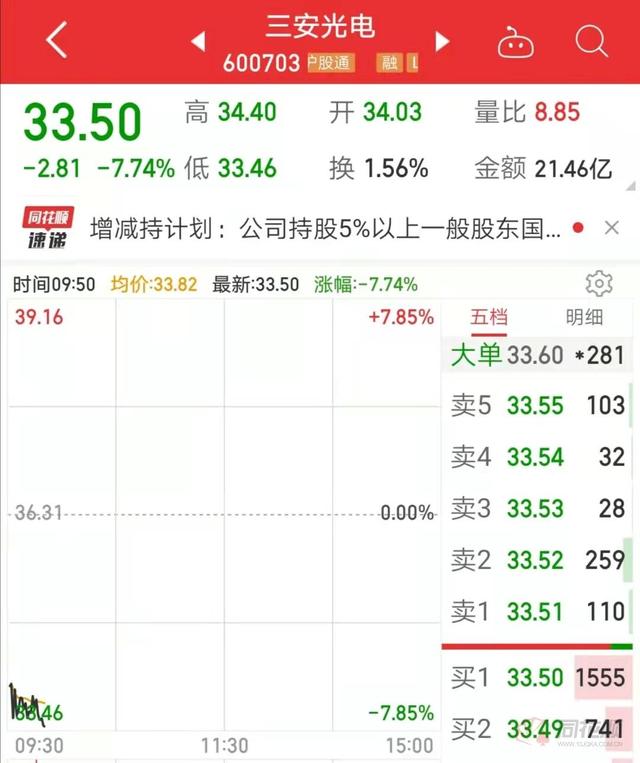Image resolution: width=640 pixels, height=763 pixels.
Task: Open stock search magnifier
Action: coord(591,41)
